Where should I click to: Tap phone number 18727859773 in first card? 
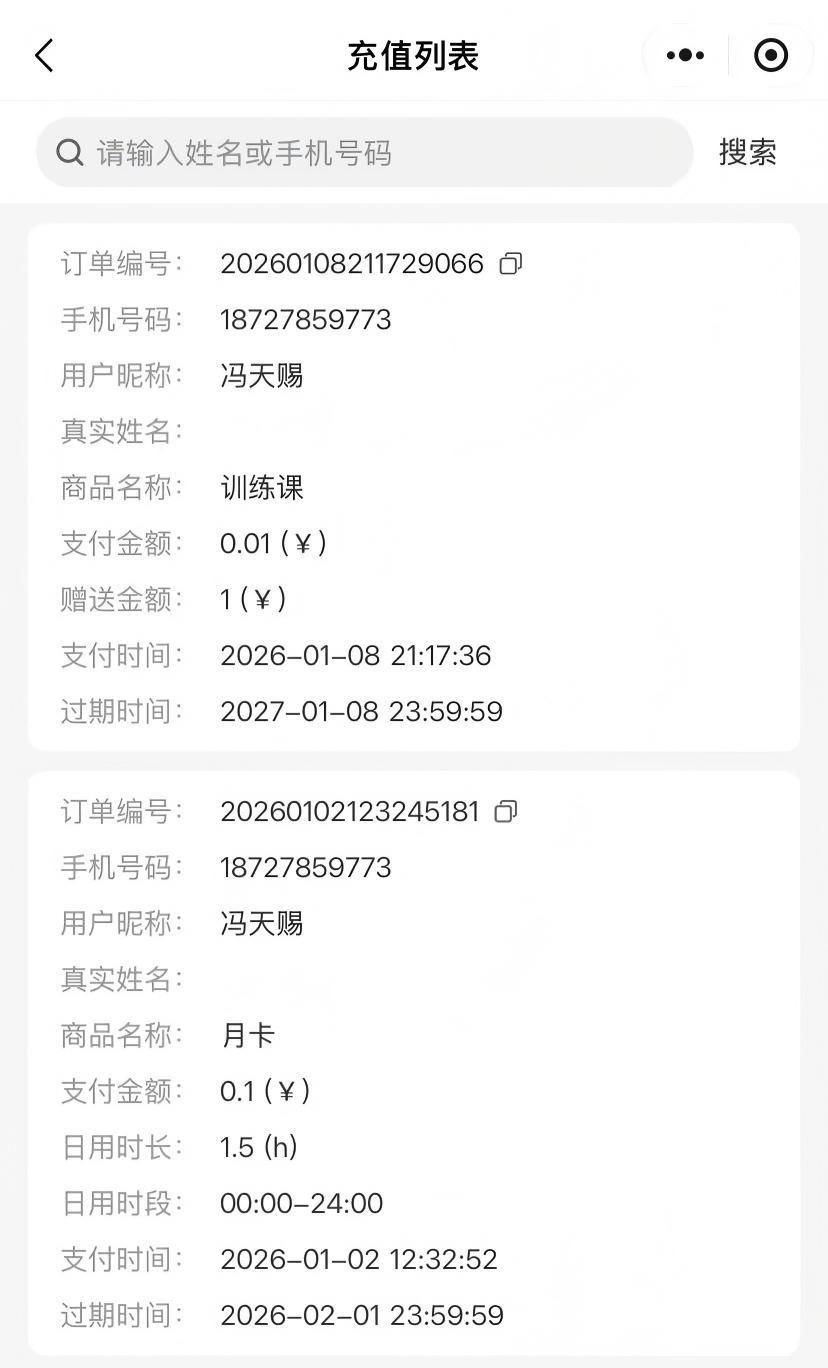click(x=305, y=319)
